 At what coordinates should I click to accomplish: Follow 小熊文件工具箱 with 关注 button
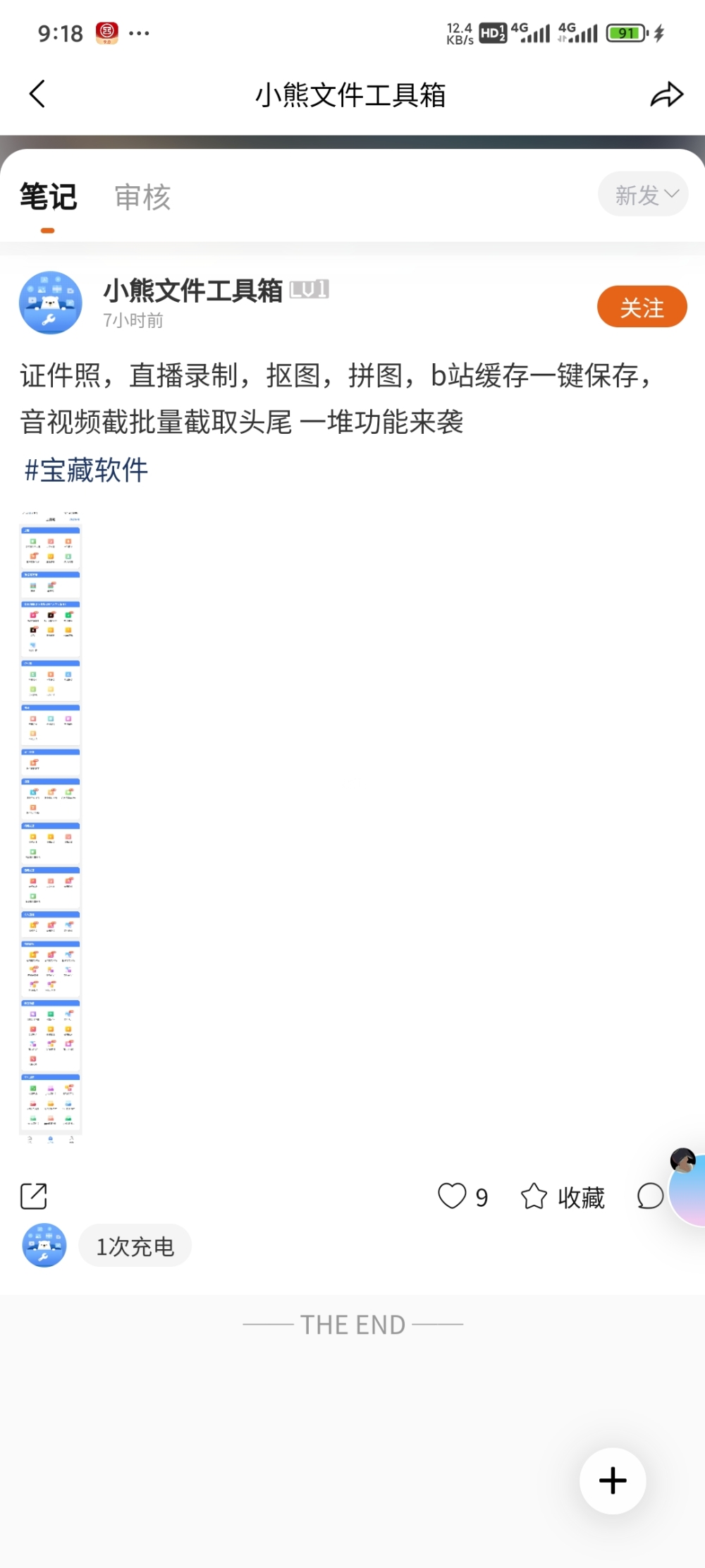(x=642, y=308)
